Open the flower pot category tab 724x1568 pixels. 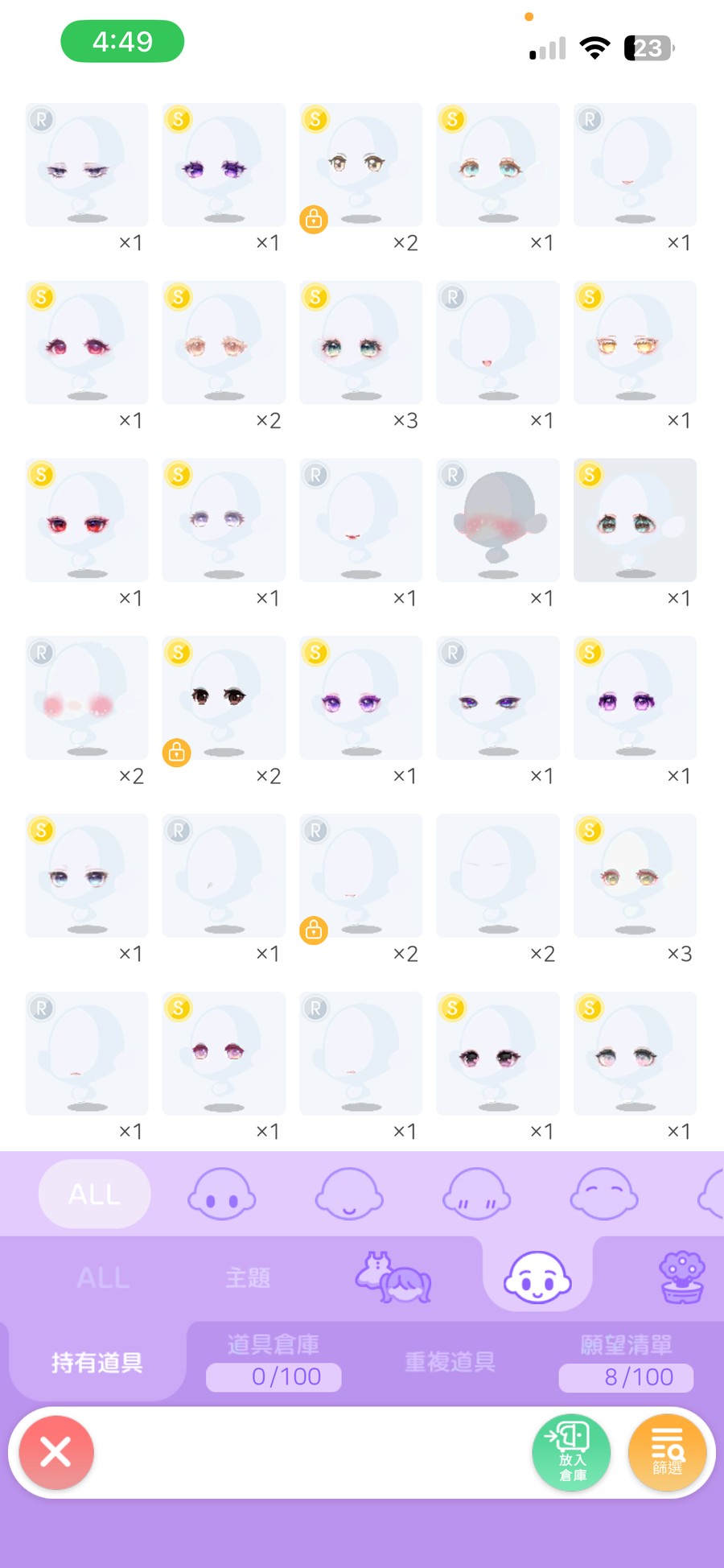point(681,1277)
